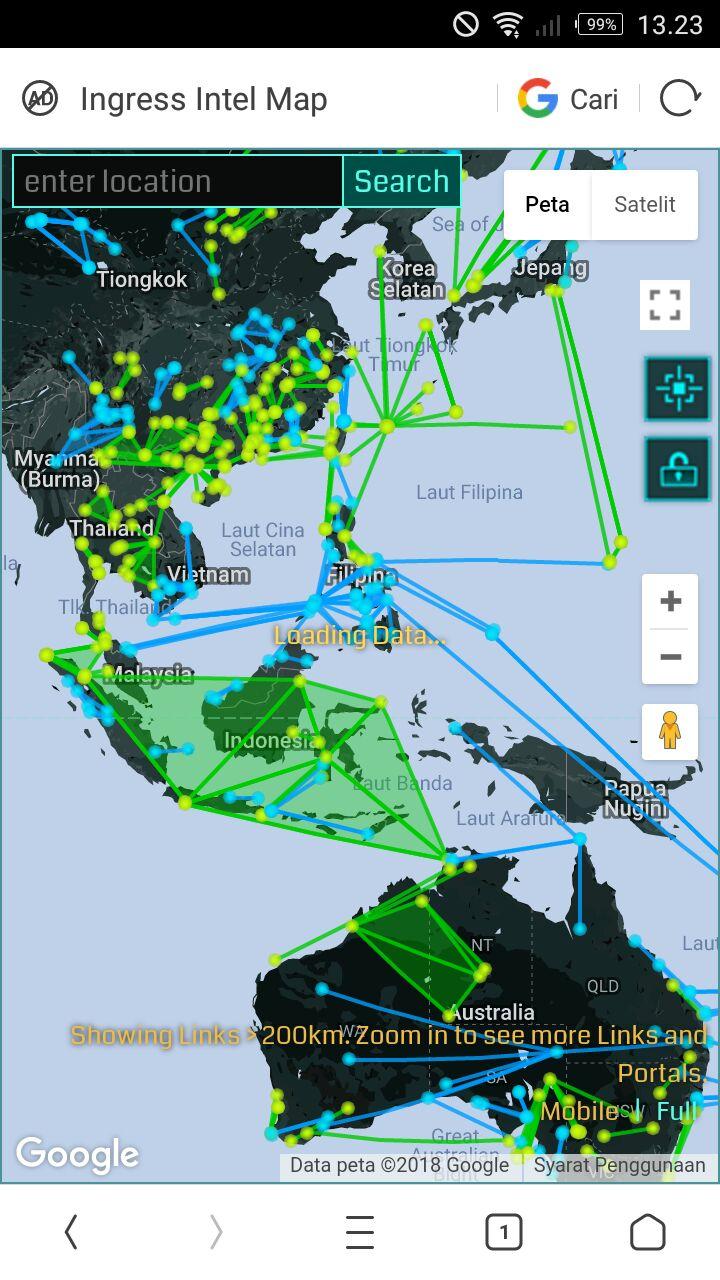The height and width of the screenshot is (1280, 720).
Task: Open the ad blocker icon
Action: tap(40, 99)
